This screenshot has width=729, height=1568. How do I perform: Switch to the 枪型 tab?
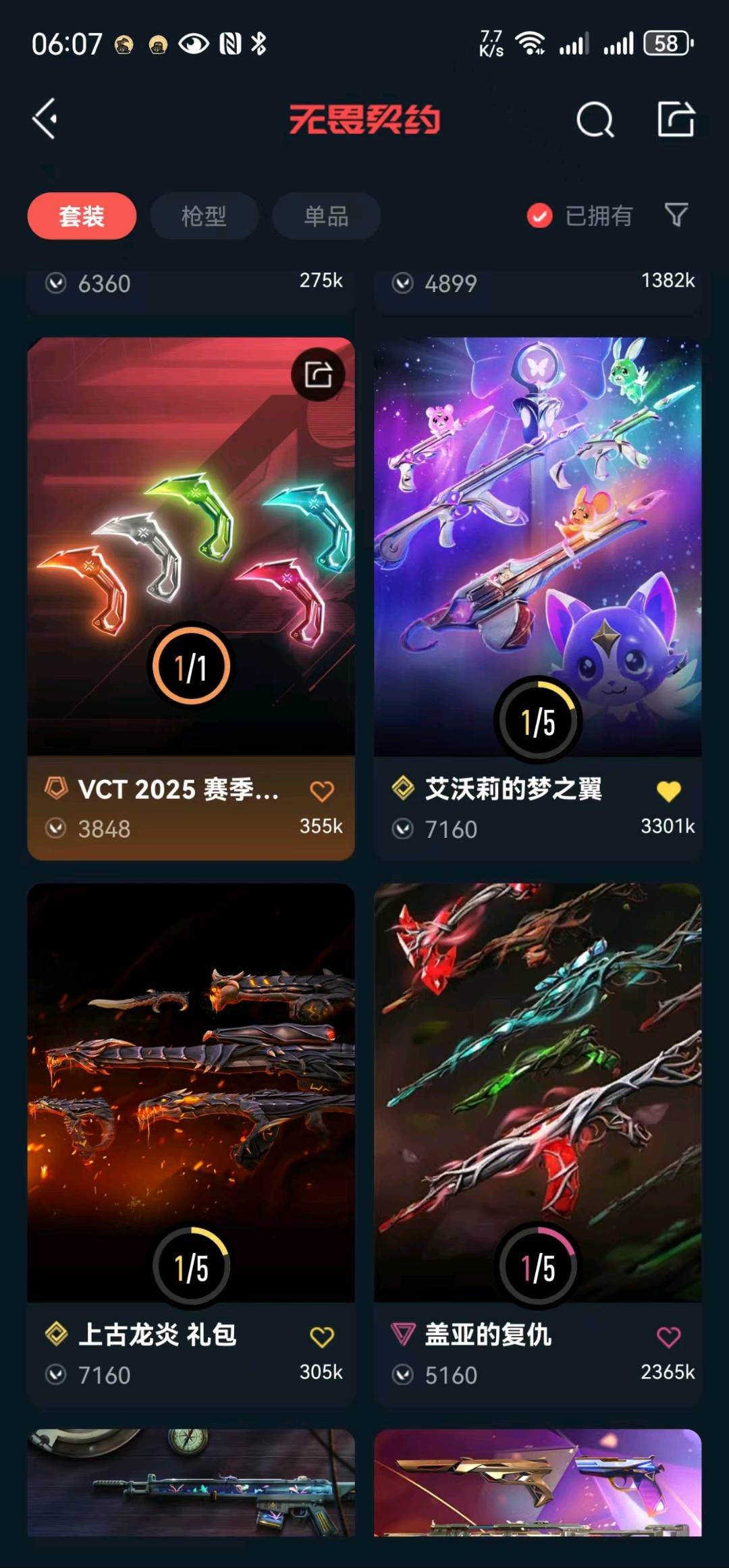(x=204, y=216)
